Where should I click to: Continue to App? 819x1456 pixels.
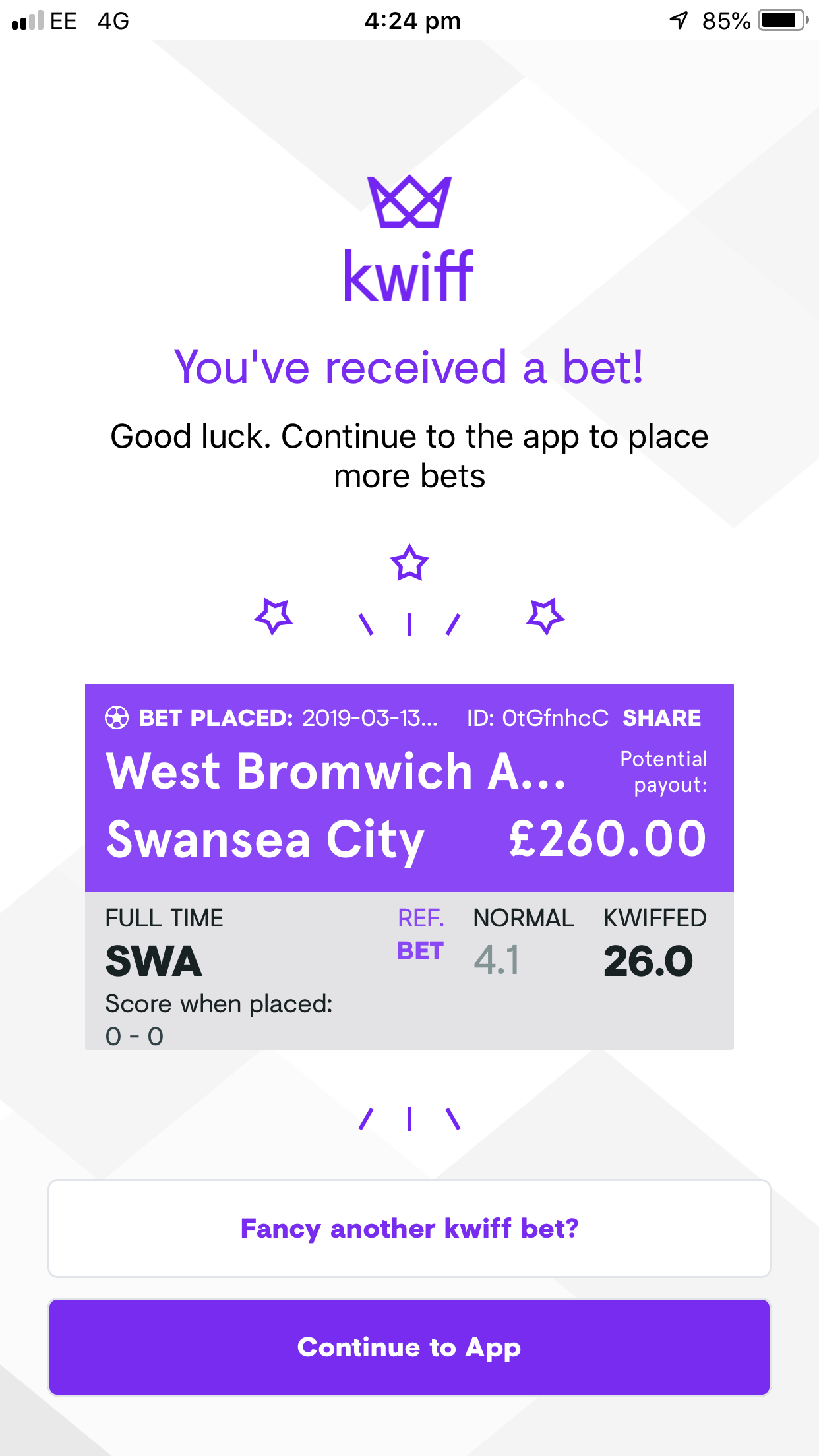tap(409, 1347)
